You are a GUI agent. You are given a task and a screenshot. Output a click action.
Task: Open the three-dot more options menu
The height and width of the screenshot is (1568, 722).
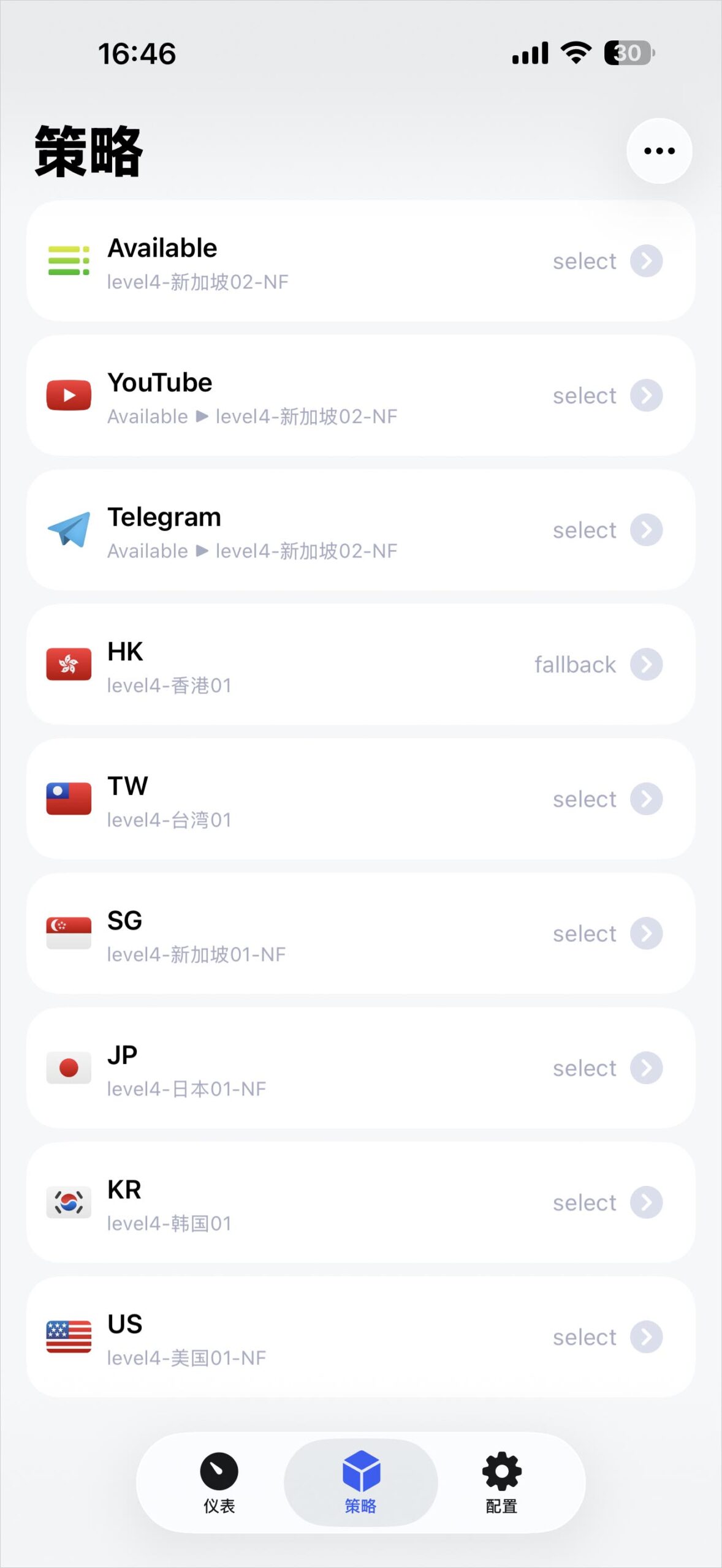[659, 151]
